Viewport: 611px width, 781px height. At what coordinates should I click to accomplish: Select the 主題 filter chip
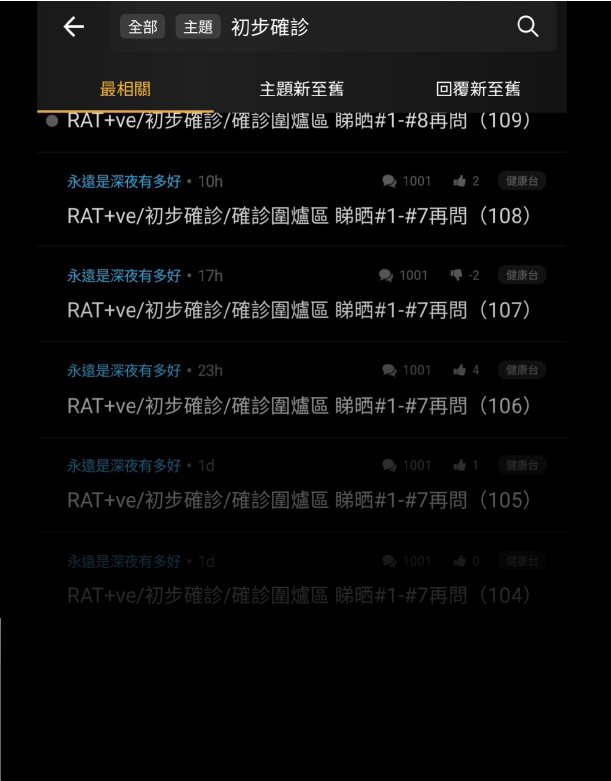[198, 28]
